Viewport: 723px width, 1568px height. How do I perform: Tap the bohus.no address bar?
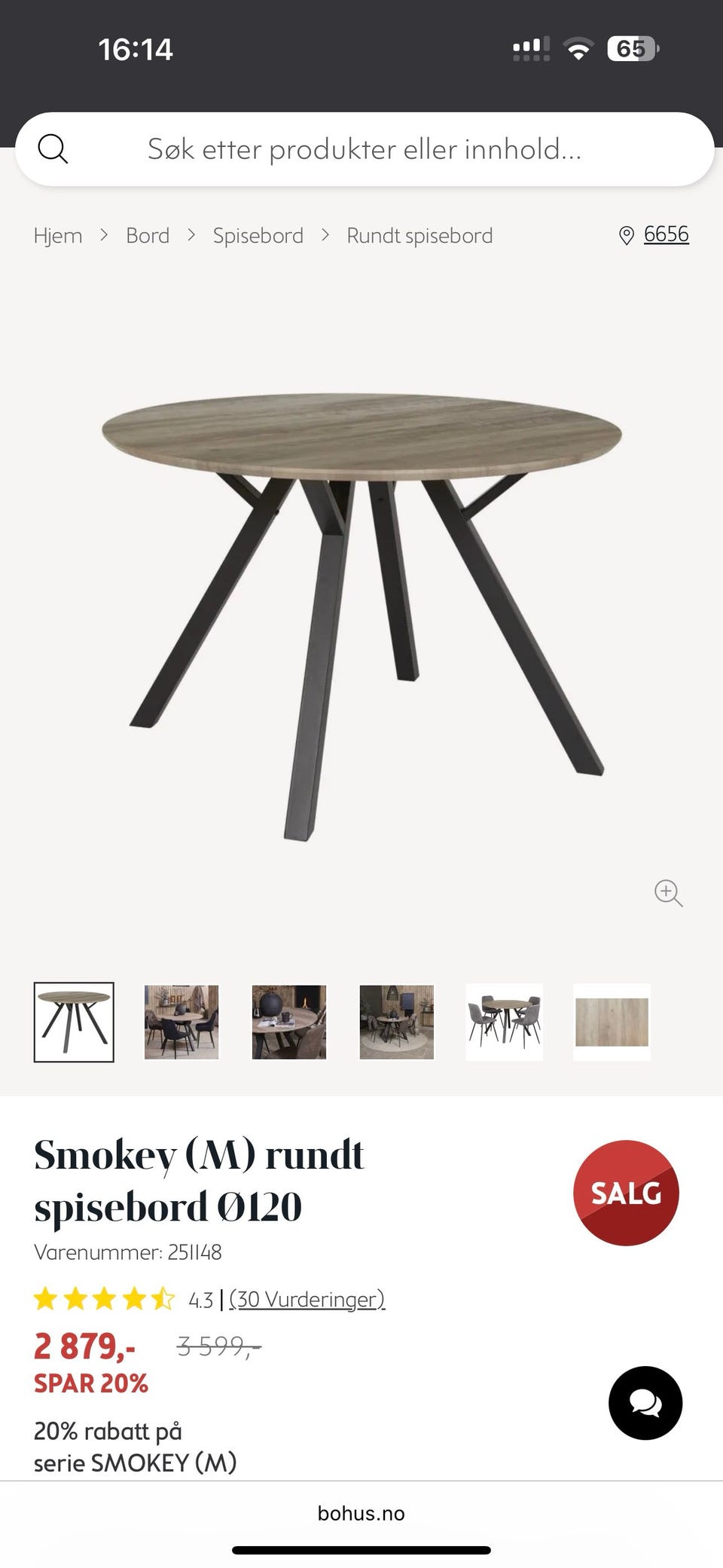pos(361,1513)
